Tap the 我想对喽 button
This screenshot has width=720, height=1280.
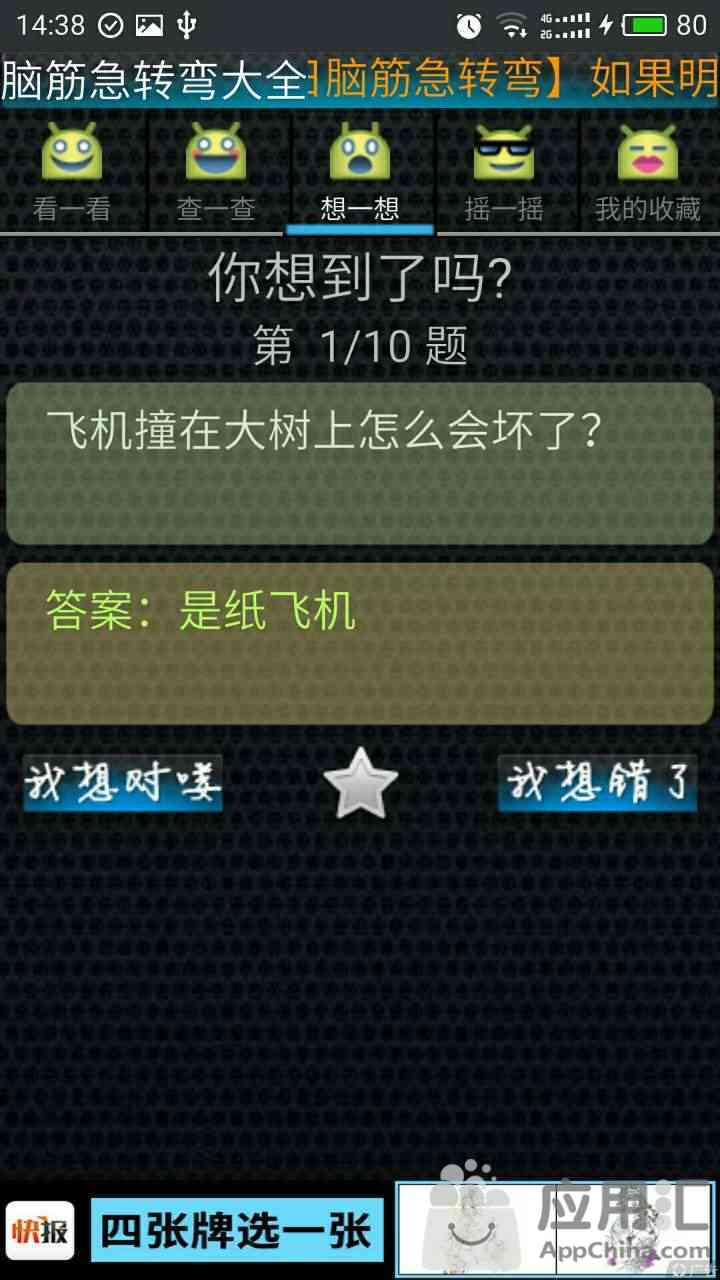pos(122,783)
